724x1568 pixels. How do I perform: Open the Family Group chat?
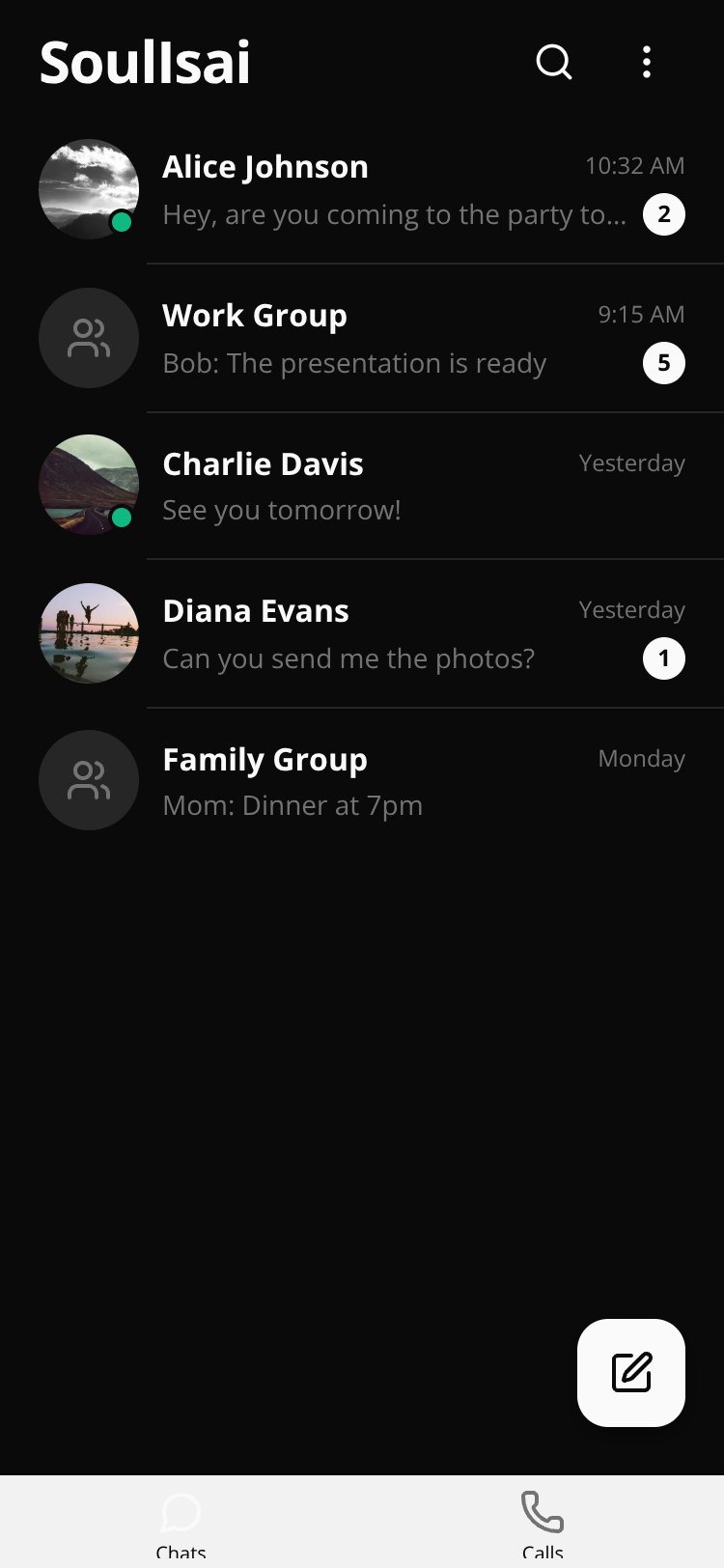pyautogui.click(x=362, y=781)
